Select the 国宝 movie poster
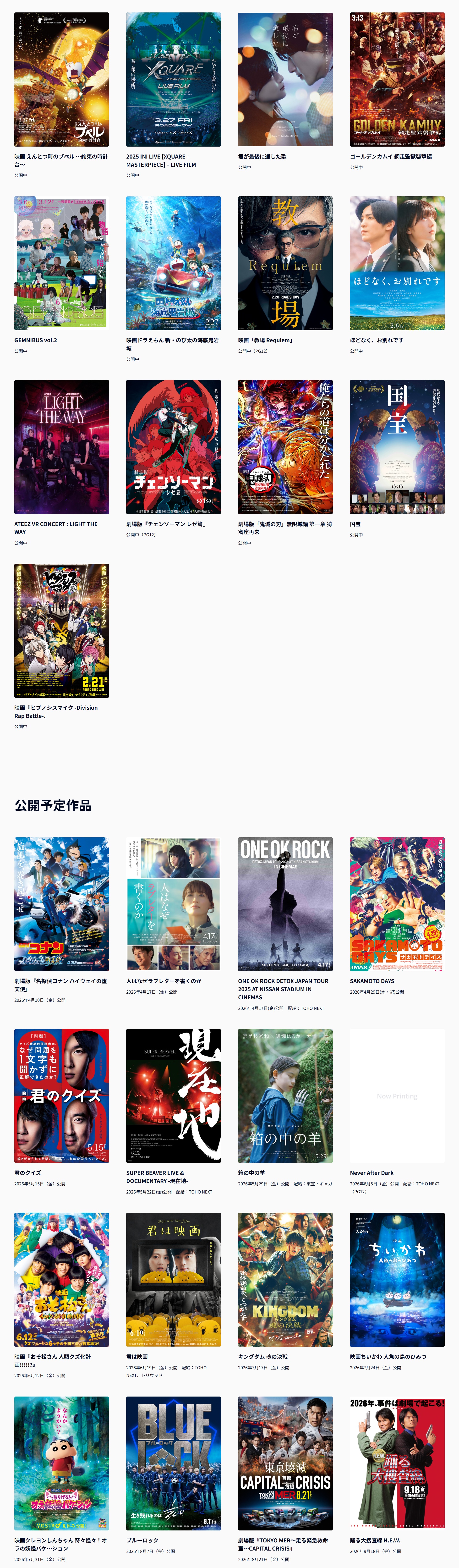The image size is (459, 1568). pos(397,447)
